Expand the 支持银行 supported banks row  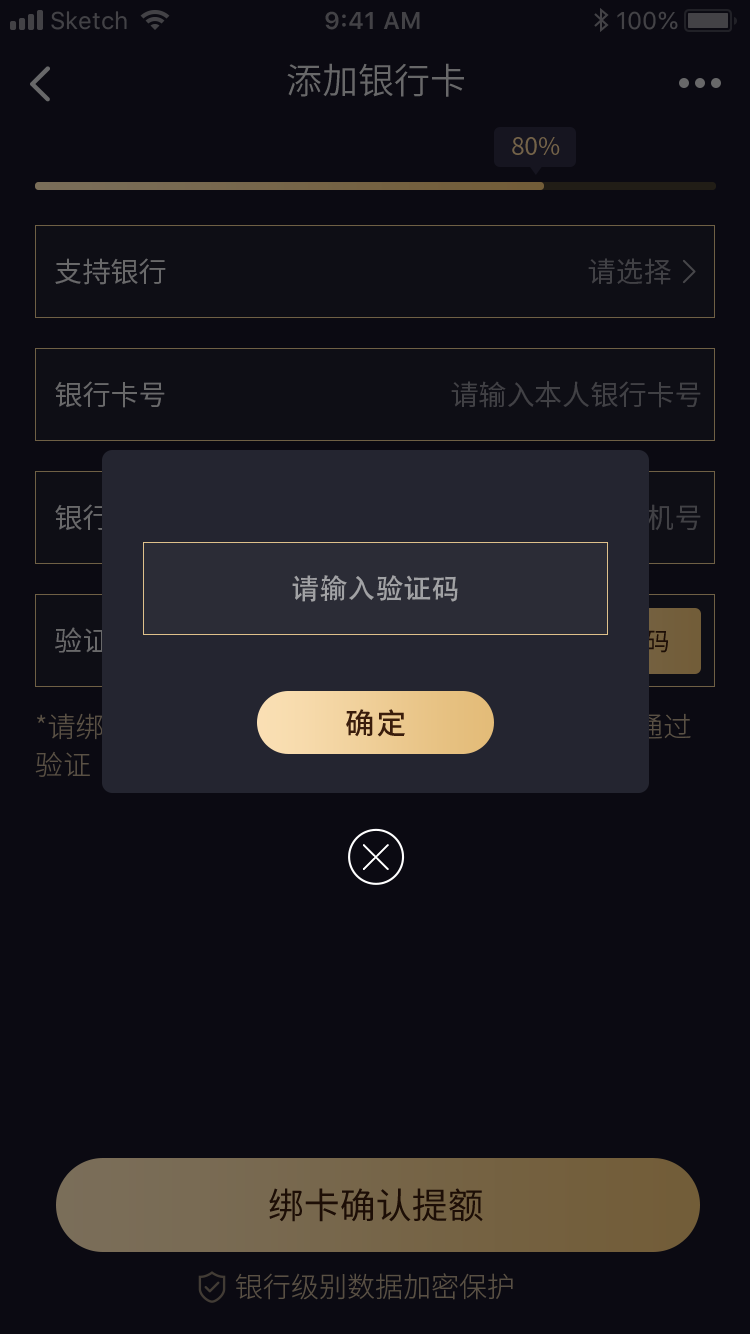(375, 272)
